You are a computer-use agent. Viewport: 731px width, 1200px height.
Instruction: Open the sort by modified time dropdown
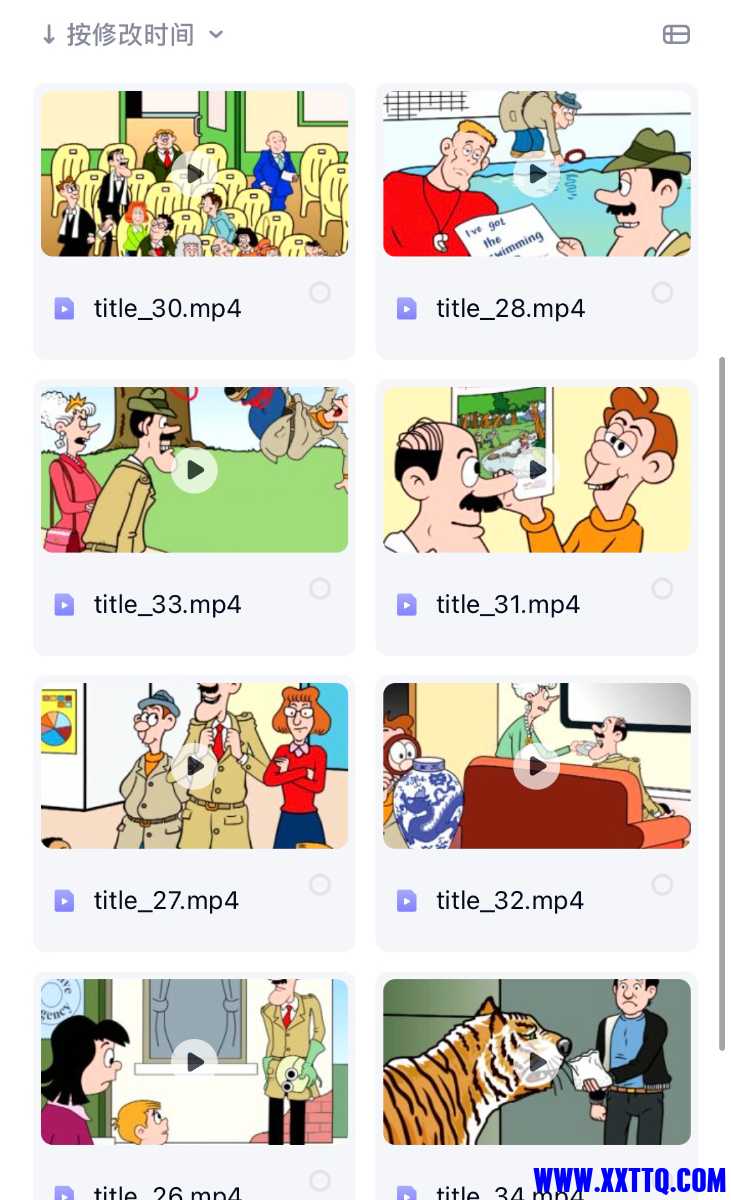tap(131, 35)
